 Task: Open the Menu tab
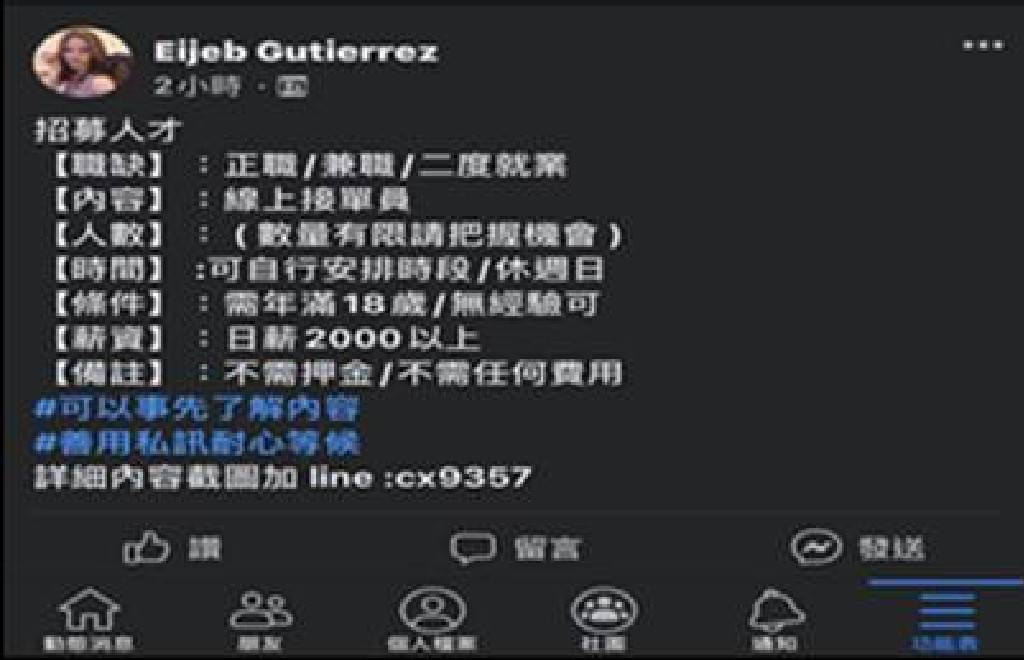[946, 621]
